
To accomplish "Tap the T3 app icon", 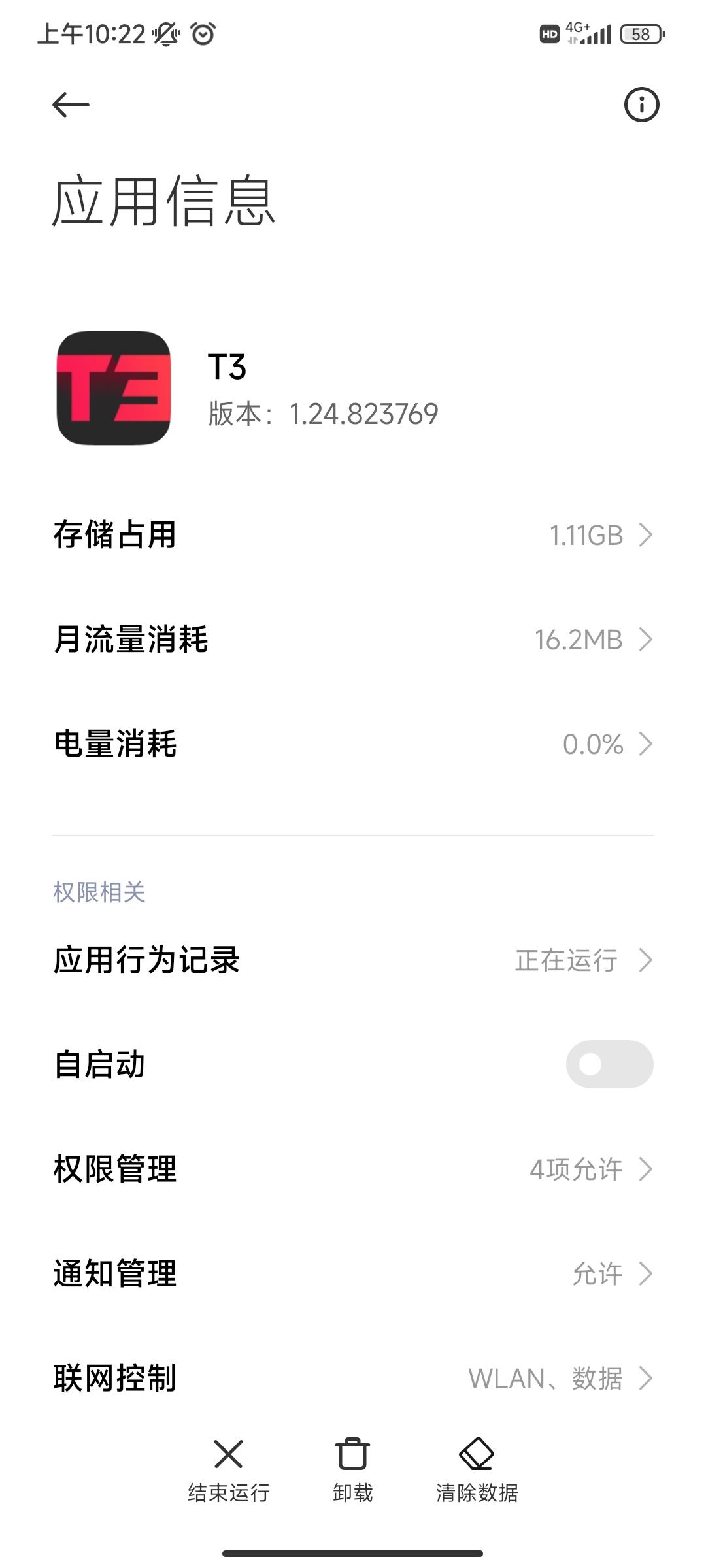I will [x=114, y=388].
